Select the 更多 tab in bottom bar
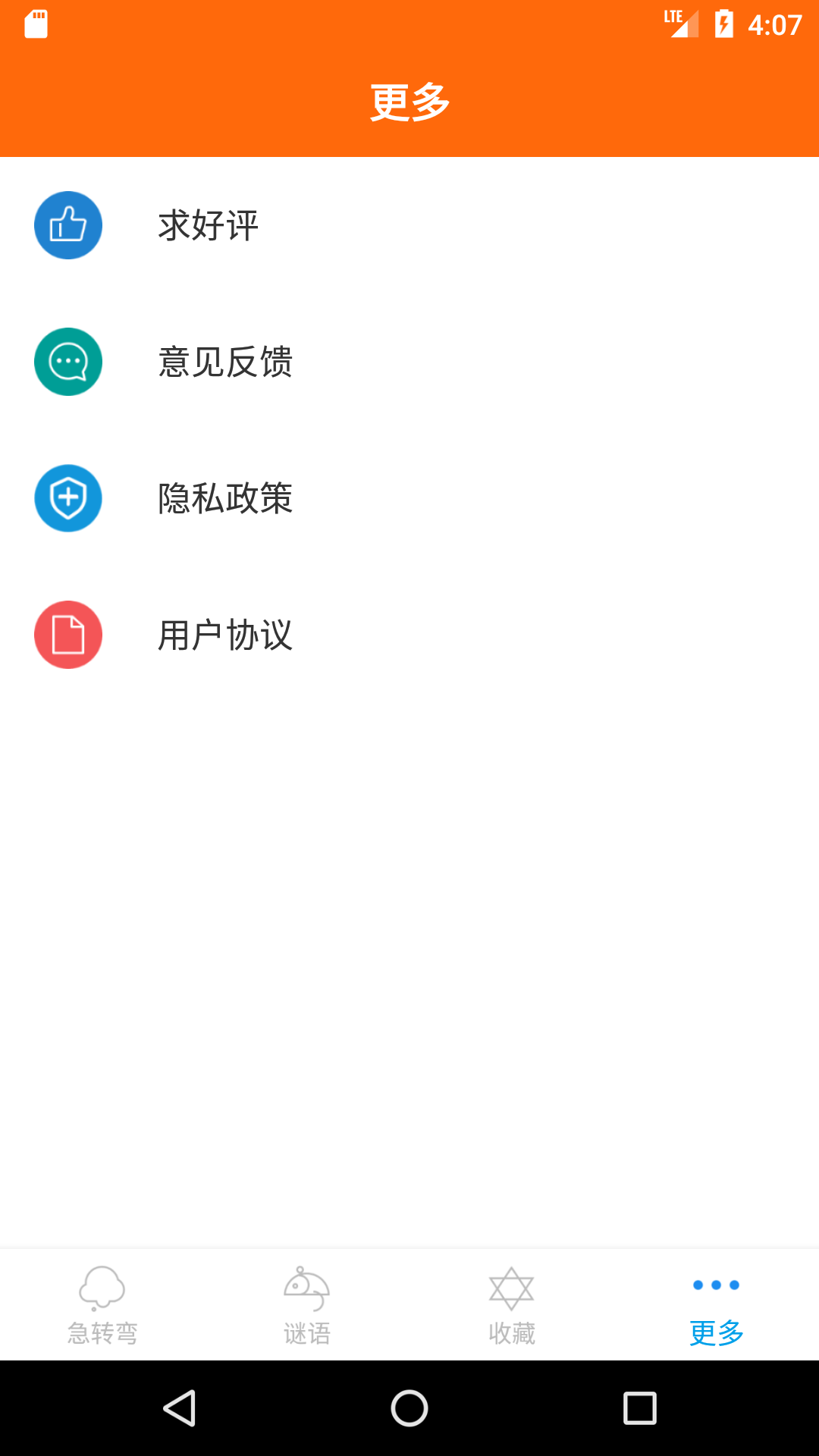Image resolution: width=819 pixels, height=1456 pixels. pos(717,1305)
